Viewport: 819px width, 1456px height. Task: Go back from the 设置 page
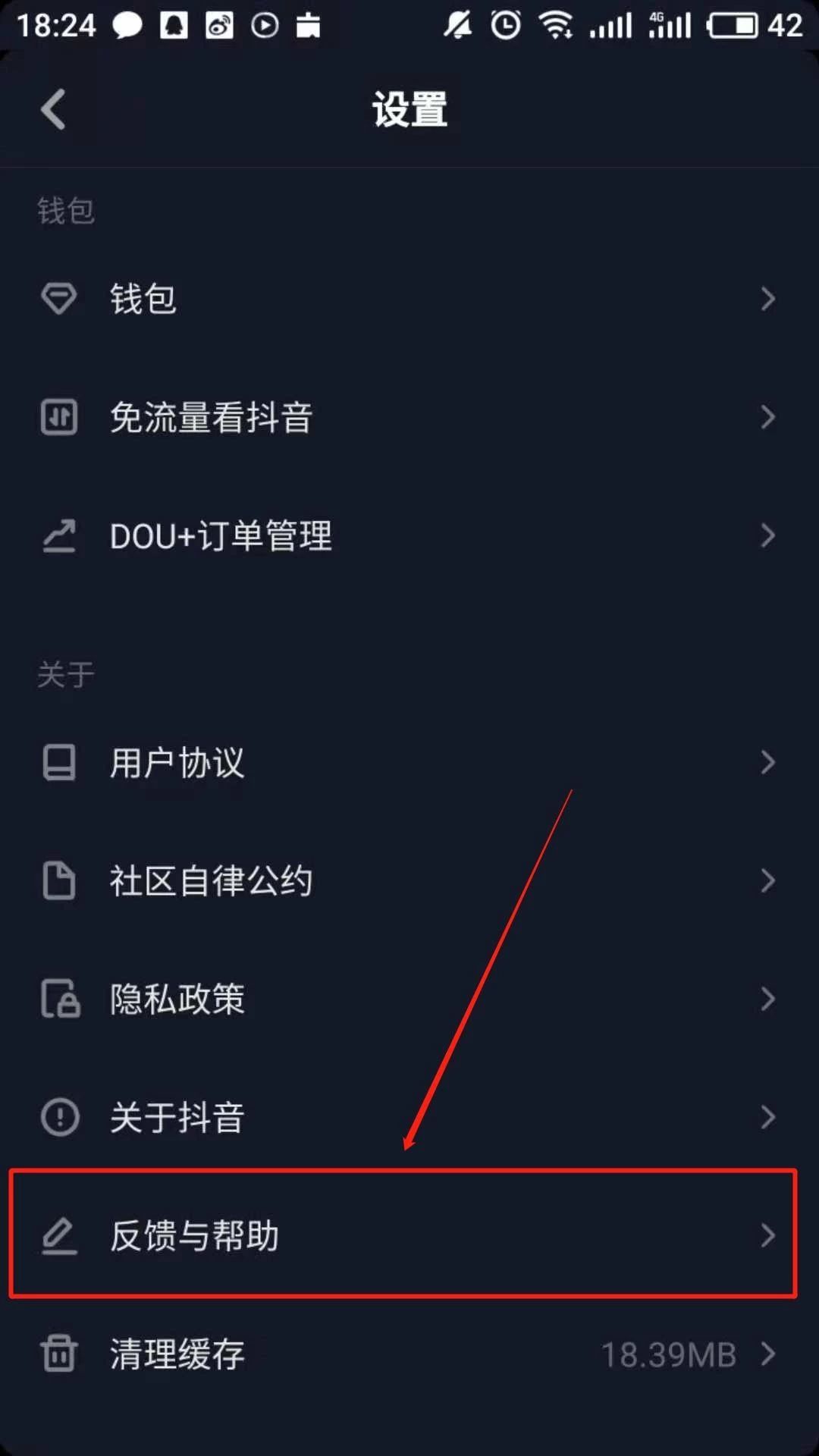[x=53, y=109]
